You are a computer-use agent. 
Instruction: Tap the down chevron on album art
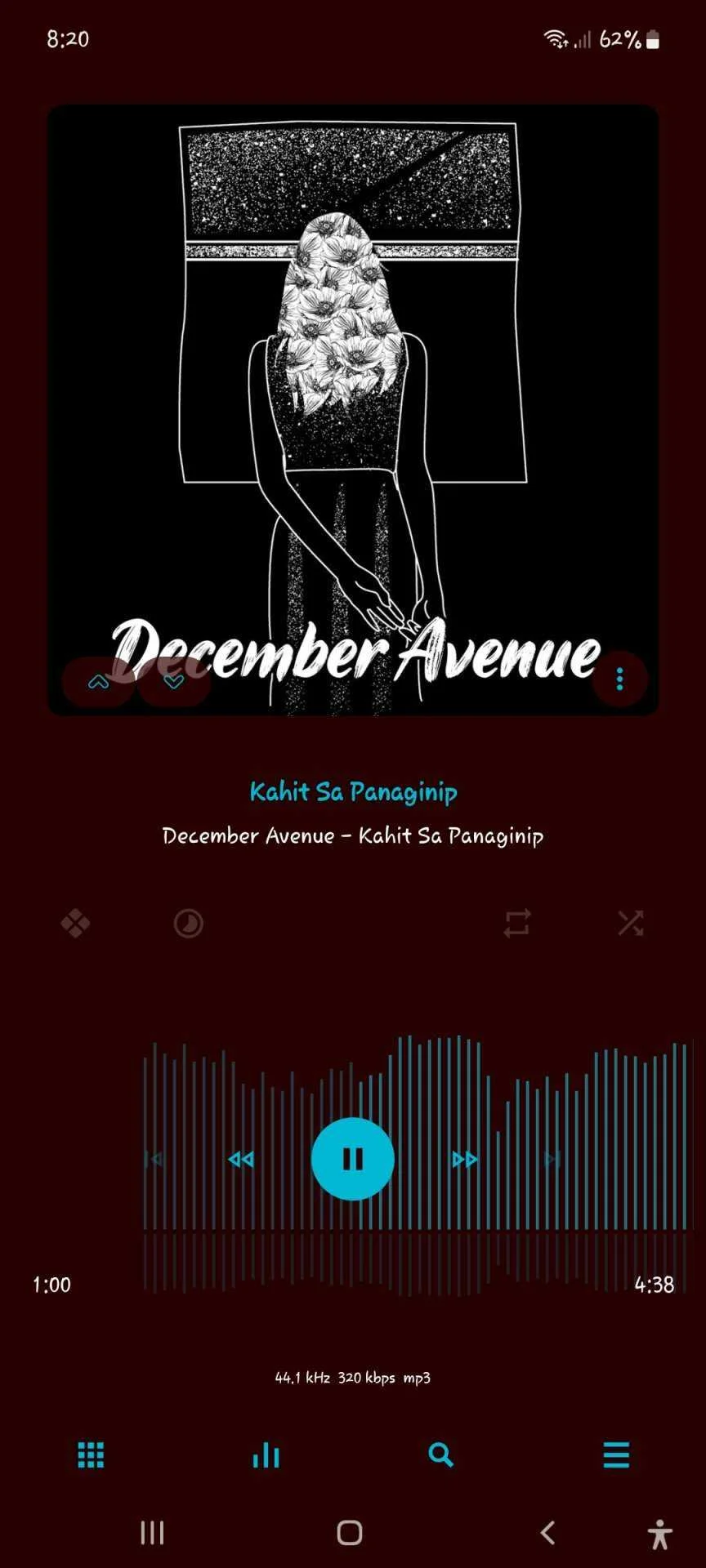(x=174, y=681)
